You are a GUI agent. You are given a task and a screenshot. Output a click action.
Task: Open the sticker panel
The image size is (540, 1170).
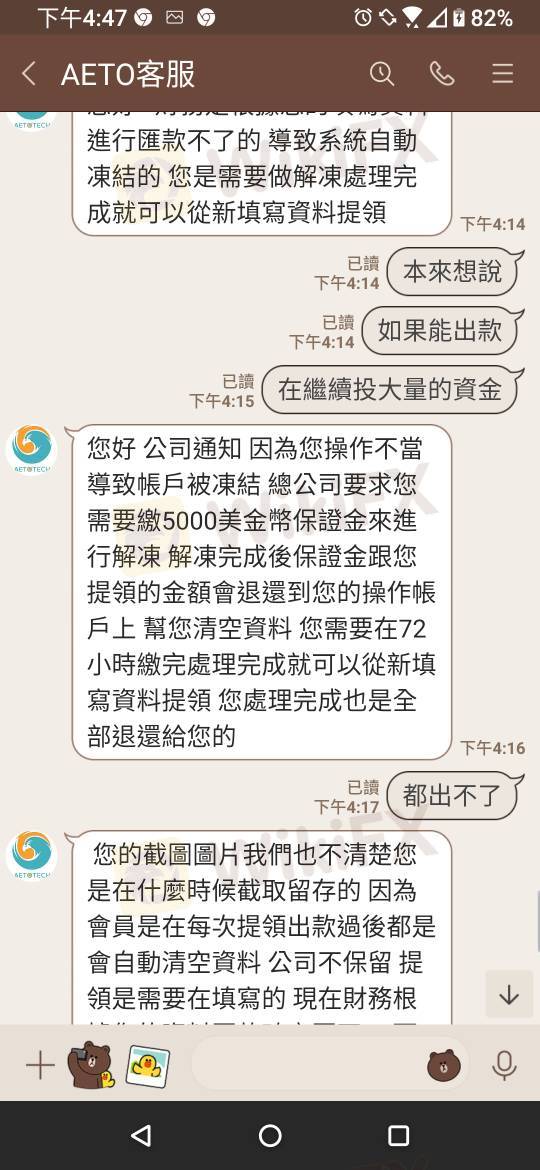[444, 1066]
